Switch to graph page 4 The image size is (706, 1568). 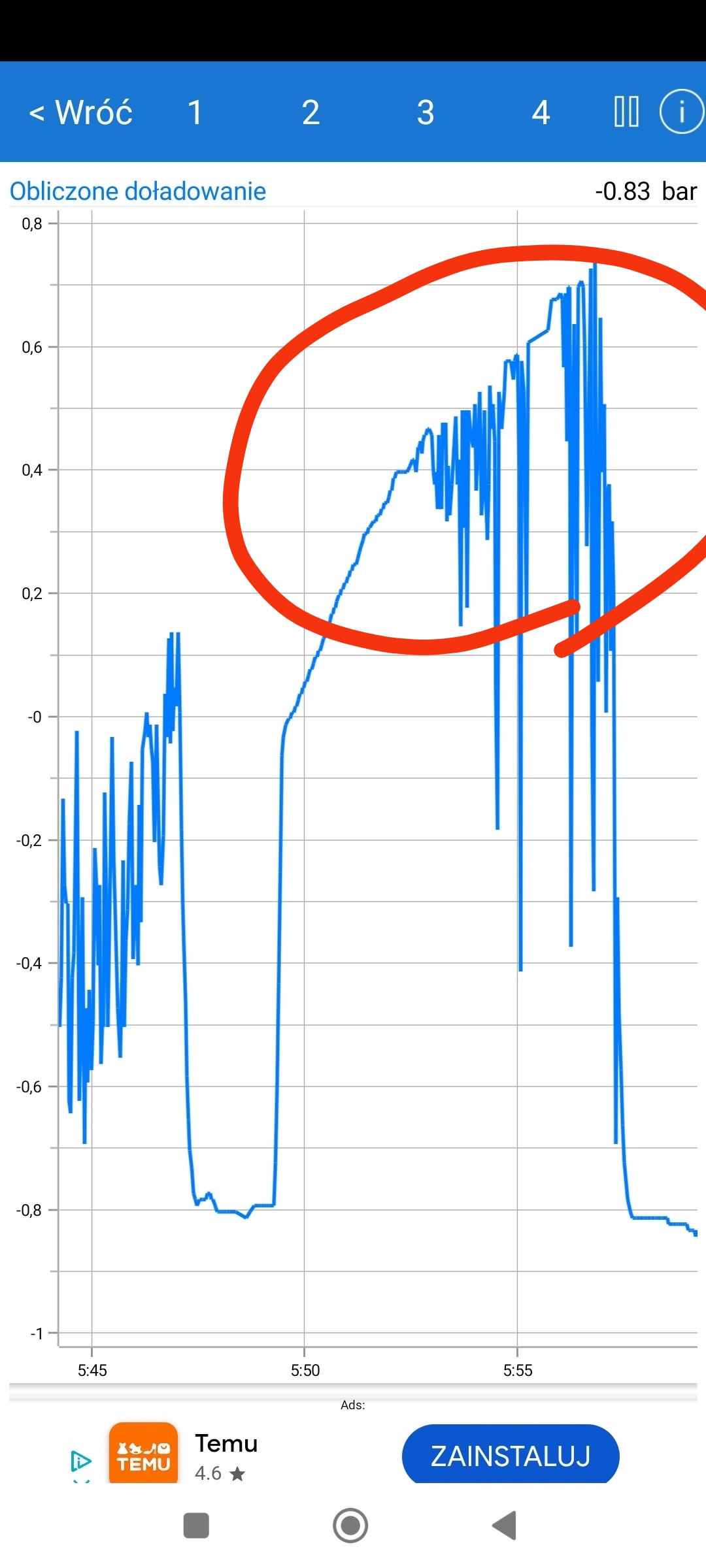point(541,112)
